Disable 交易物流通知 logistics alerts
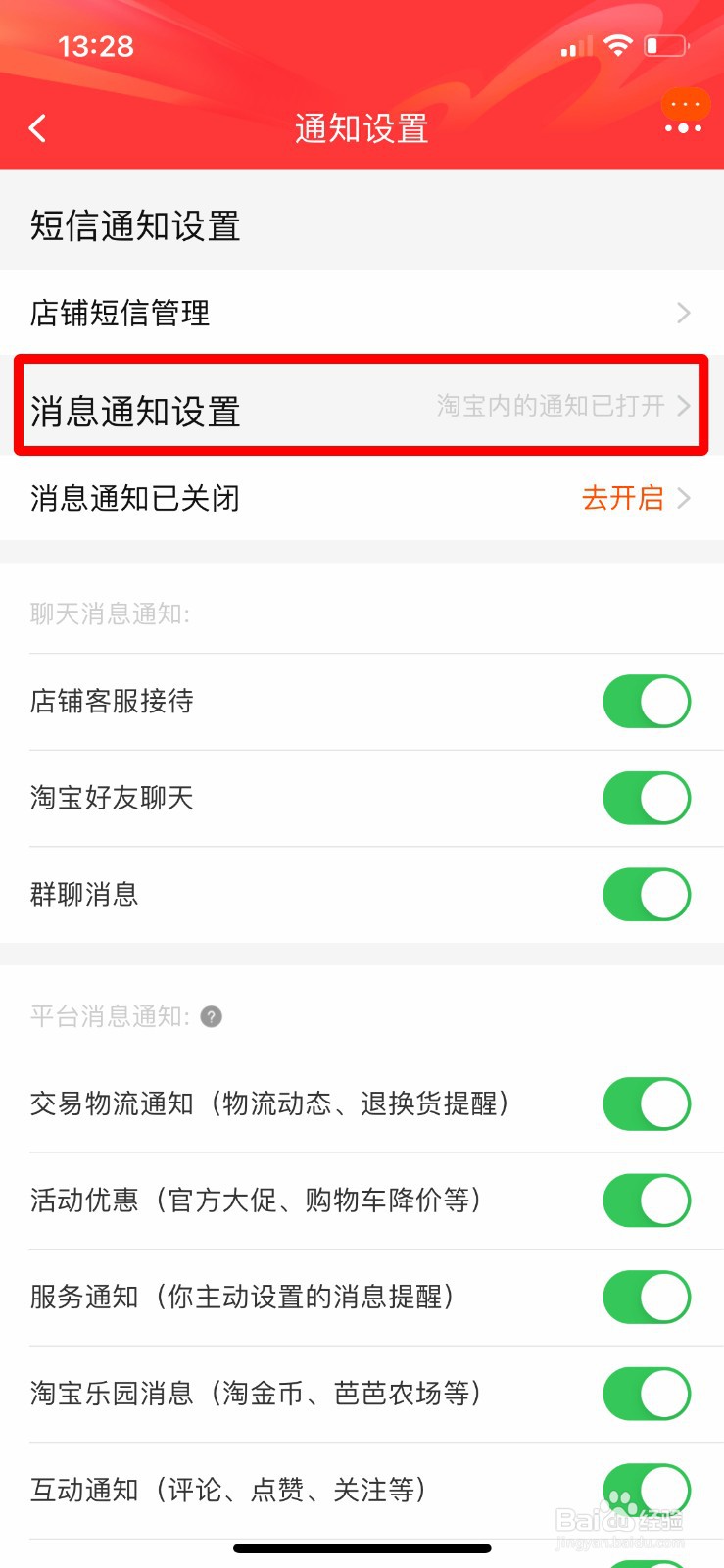Screen dimensions: 724x1568 [647, 1103]
